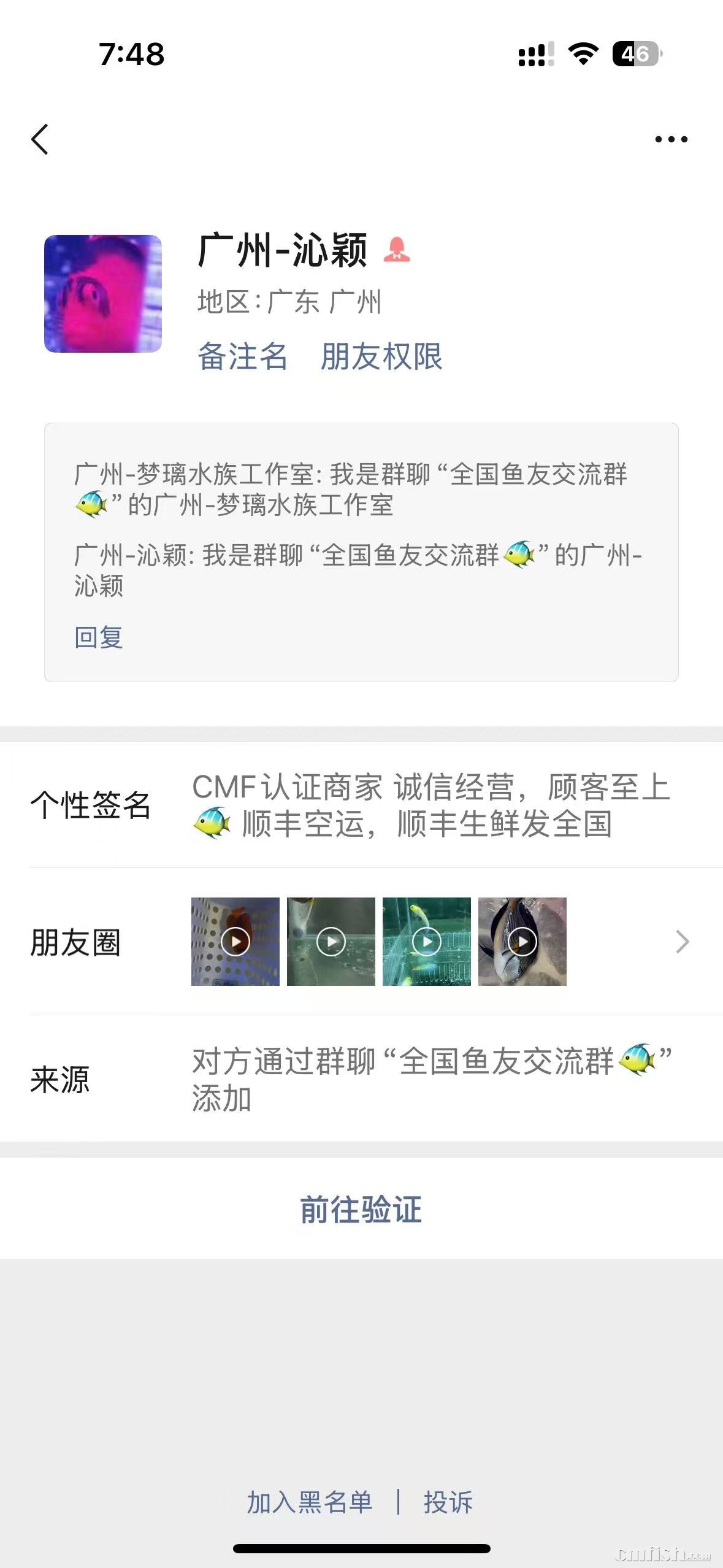Add this contact to blacklist via 加入黑名单
Screen dimensions: 723x1568
(x=310, y=1502)
